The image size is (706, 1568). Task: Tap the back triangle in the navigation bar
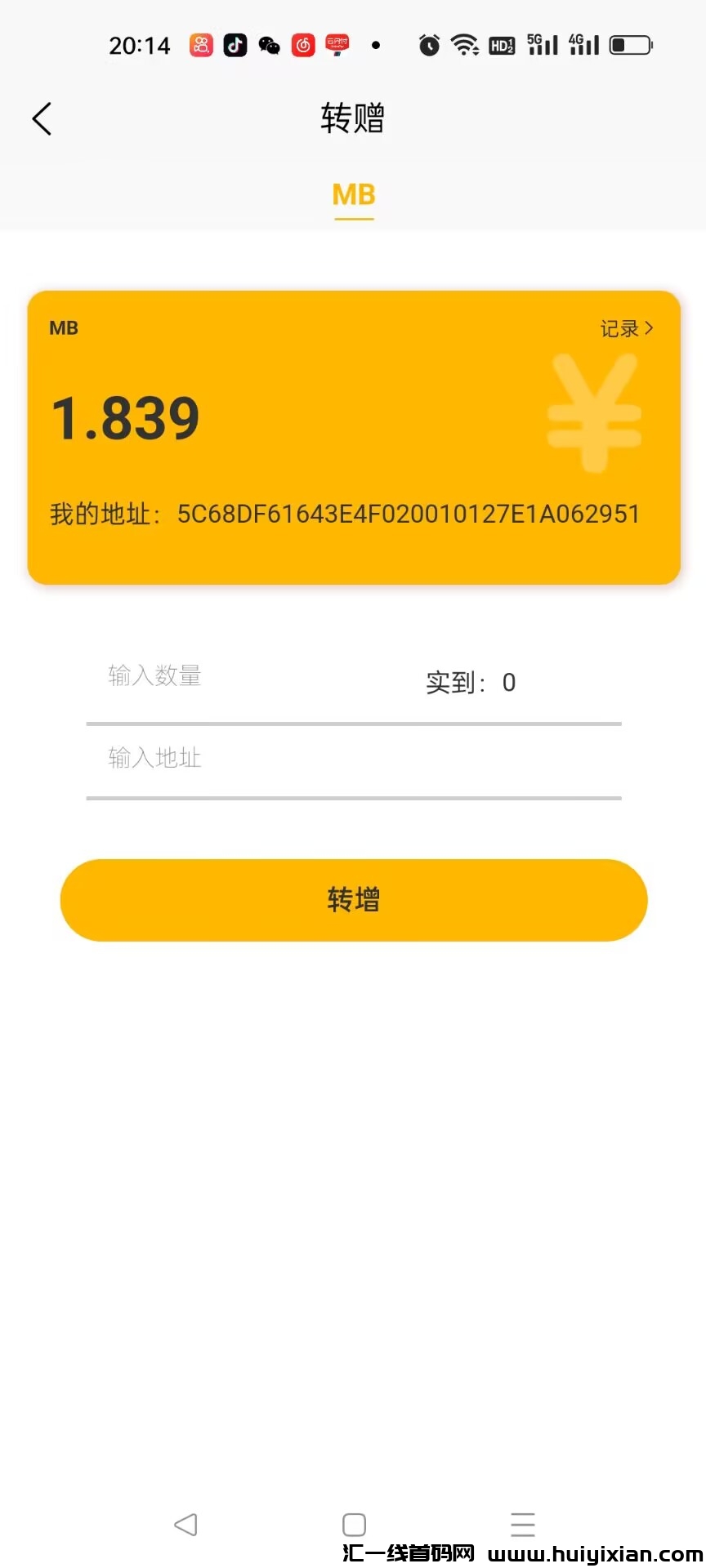[186, 1524]
